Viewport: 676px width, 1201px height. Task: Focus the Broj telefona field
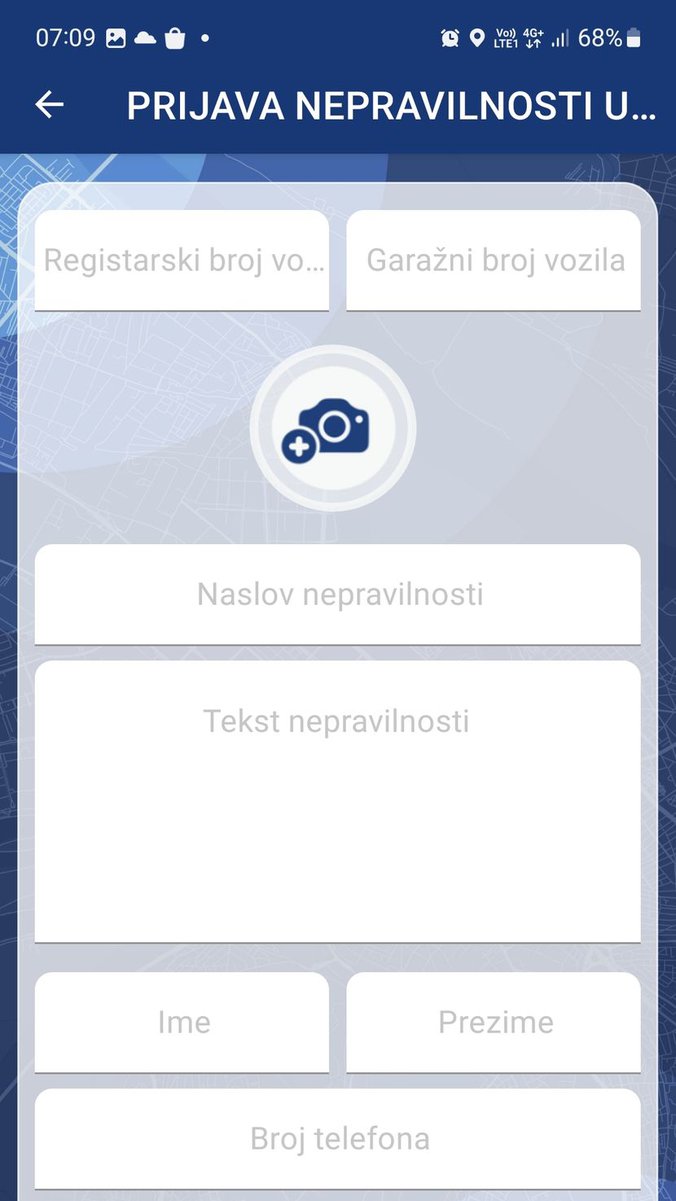(338, 1139)
